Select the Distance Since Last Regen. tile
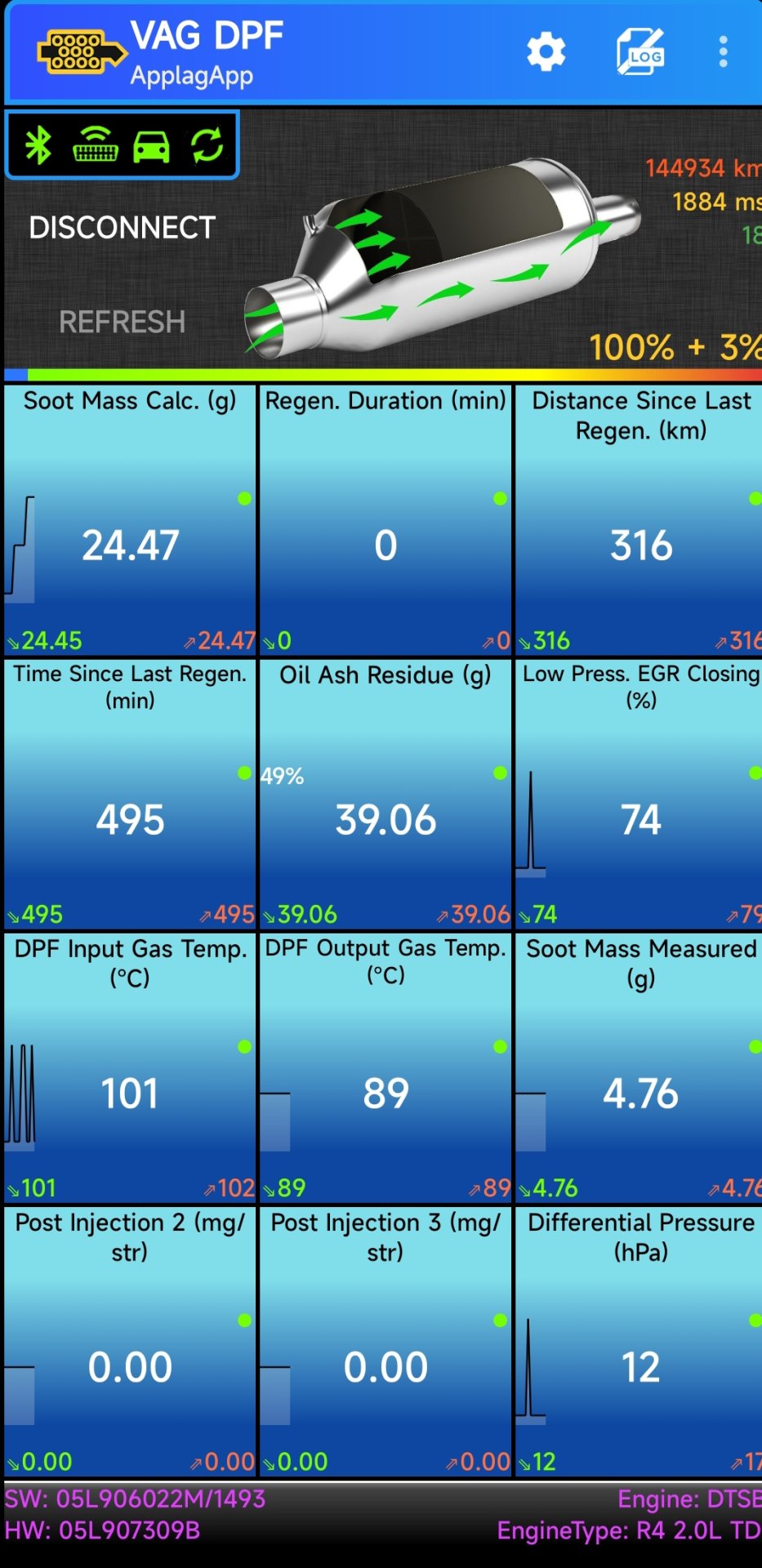The width and height of the screenshot is (762, 1568). click(639, 520)
